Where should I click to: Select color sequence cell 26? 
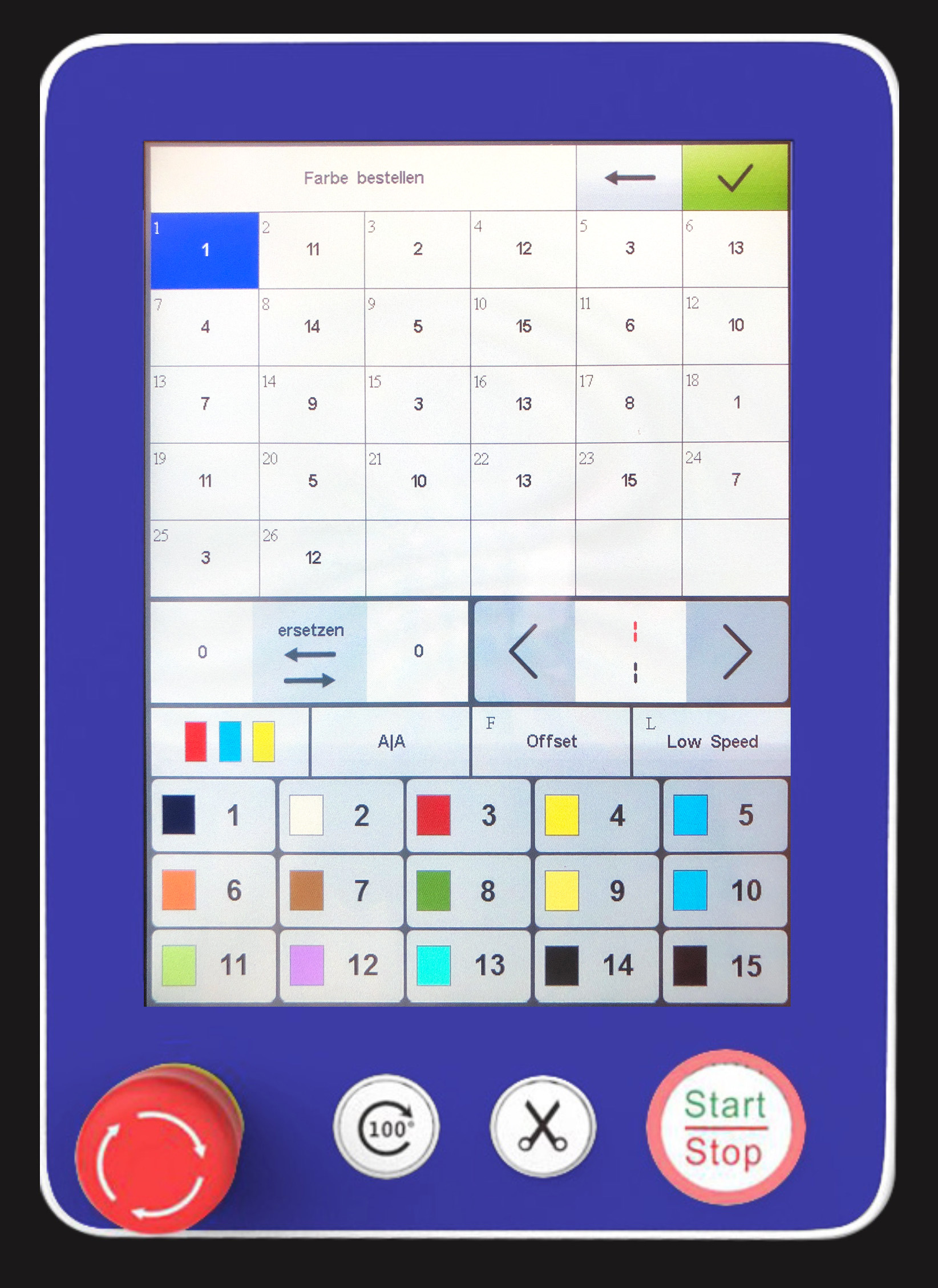pos(312,558)
